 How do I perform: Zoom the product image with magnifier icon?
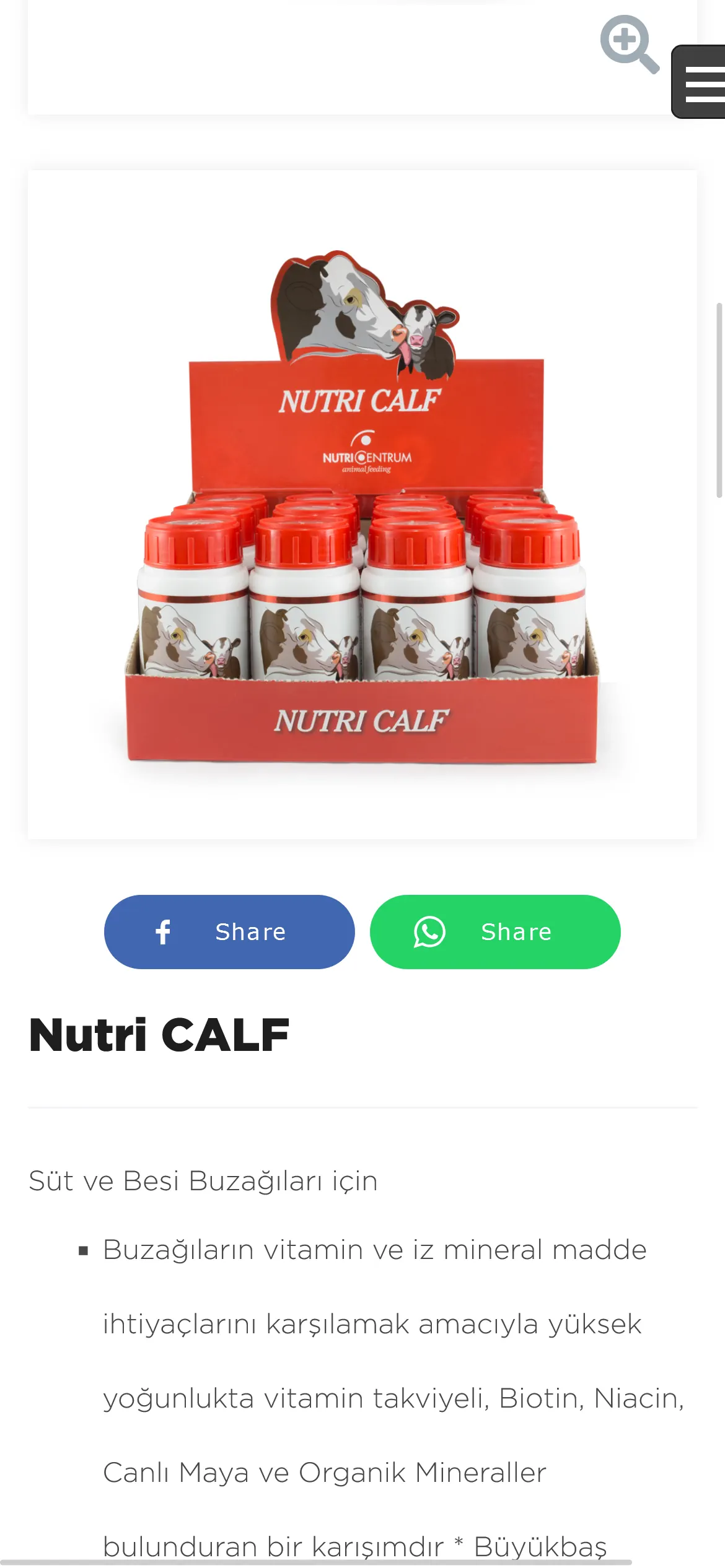tap(628, 43)
